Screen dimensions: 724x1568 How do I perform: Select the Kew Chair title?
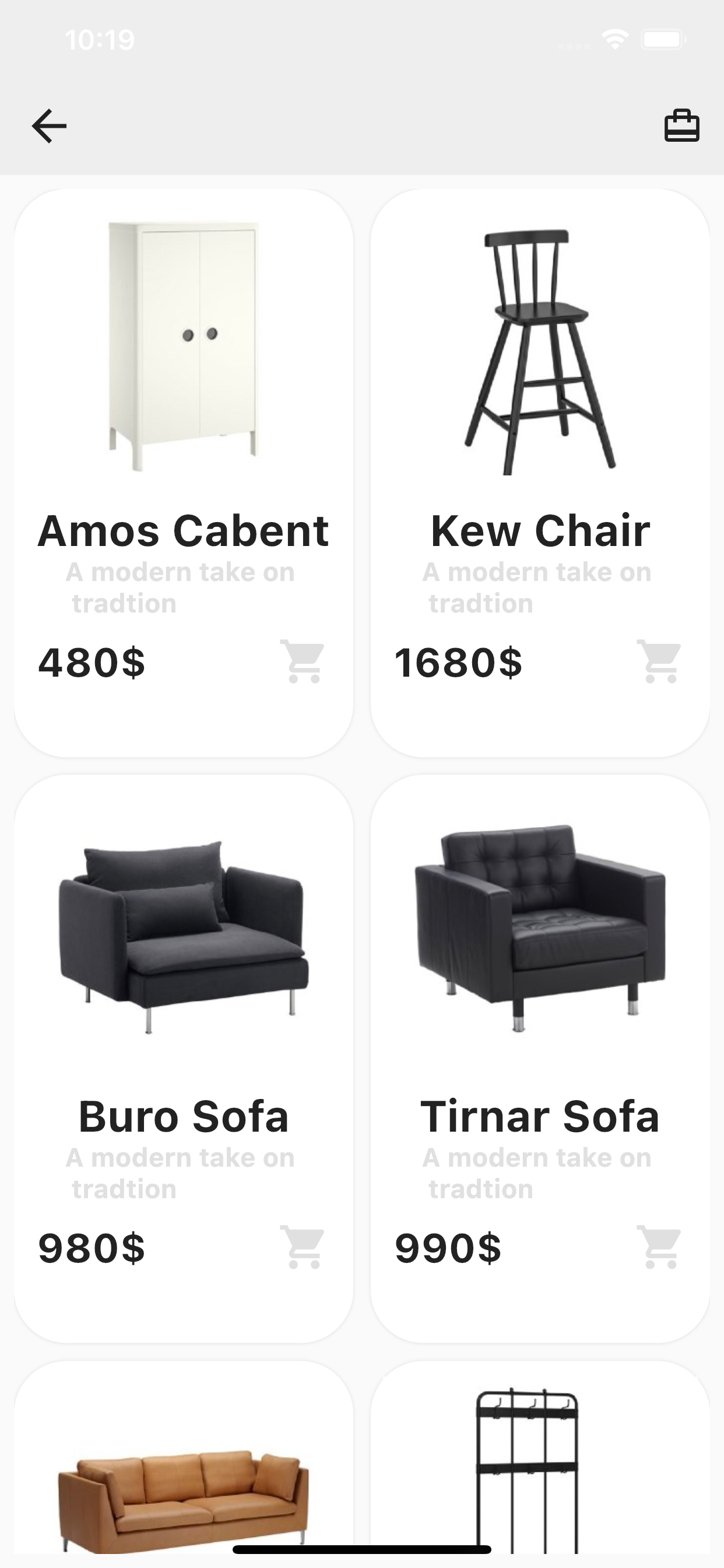tap(539, 530)
